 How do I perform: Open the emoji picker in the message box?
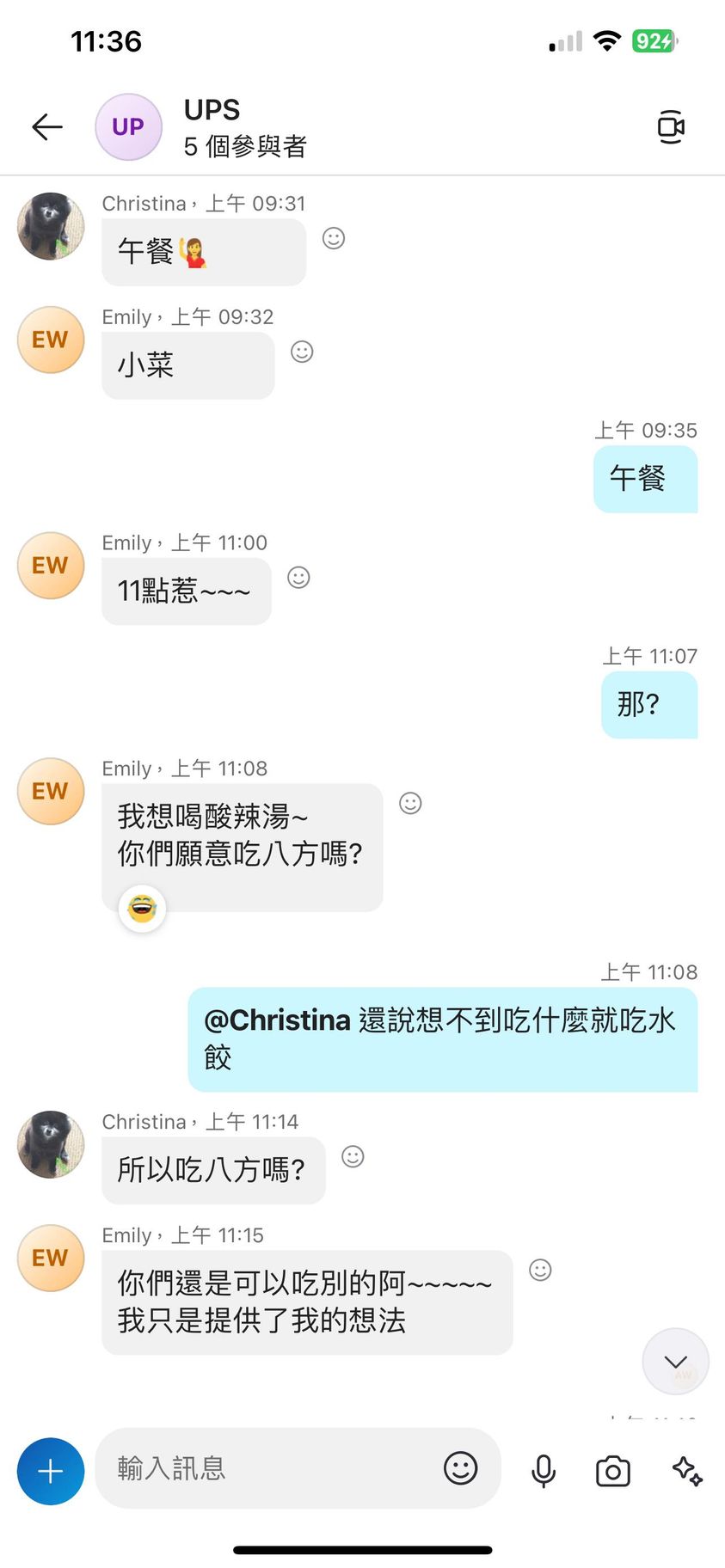click(460, 1468)
